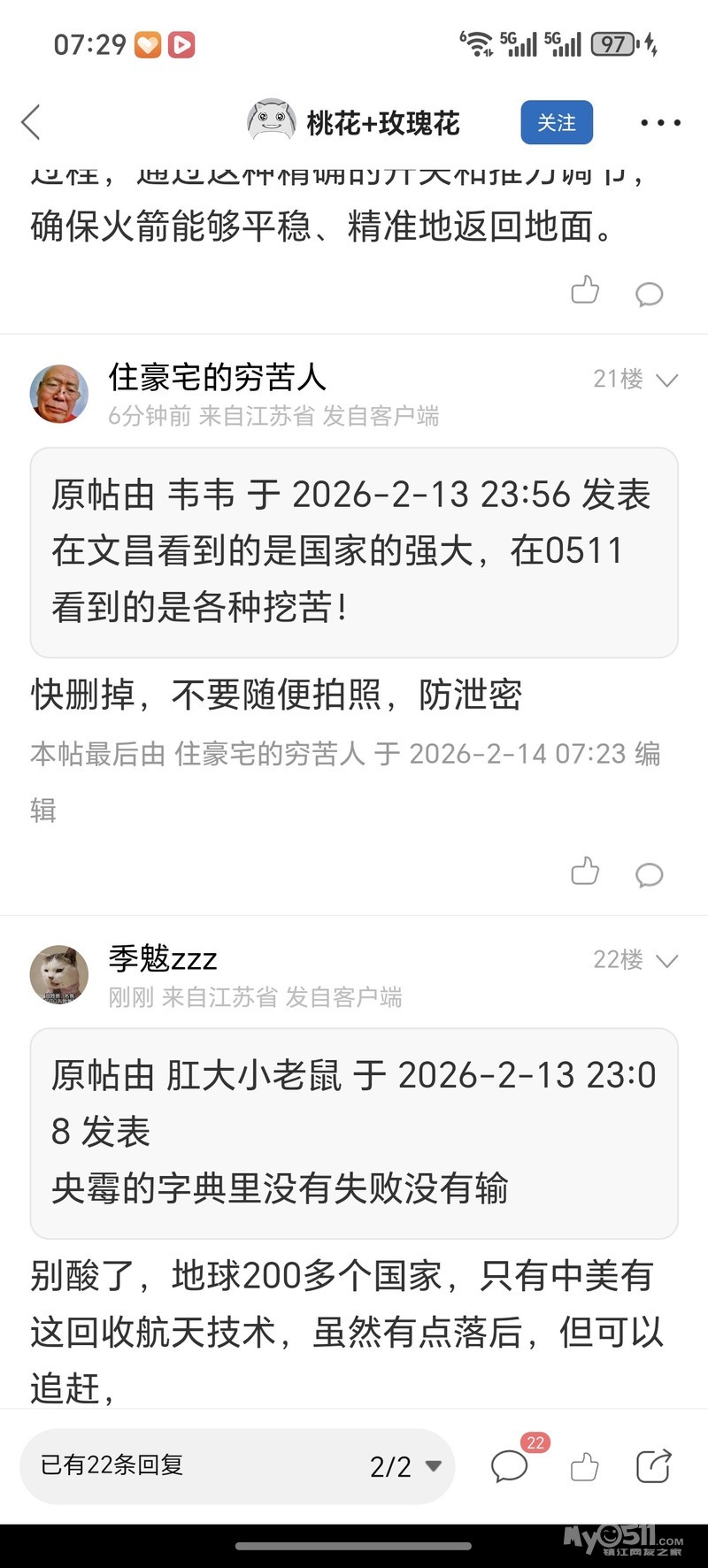Tap the 关注 follow button
Image resolution: width=708 pixels, height=1568 pixels.
tap(556, 122)
